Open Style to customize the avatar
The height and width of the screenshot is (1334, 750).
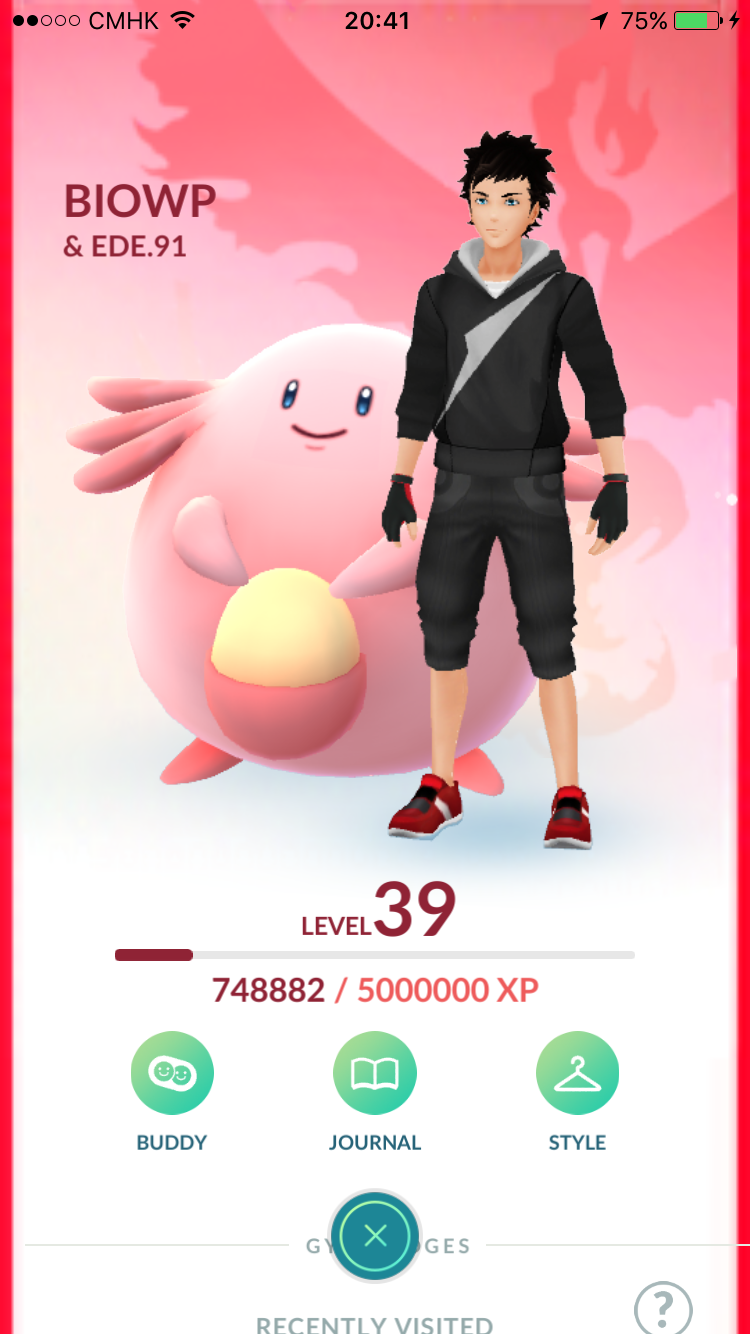click(578, 1073)
